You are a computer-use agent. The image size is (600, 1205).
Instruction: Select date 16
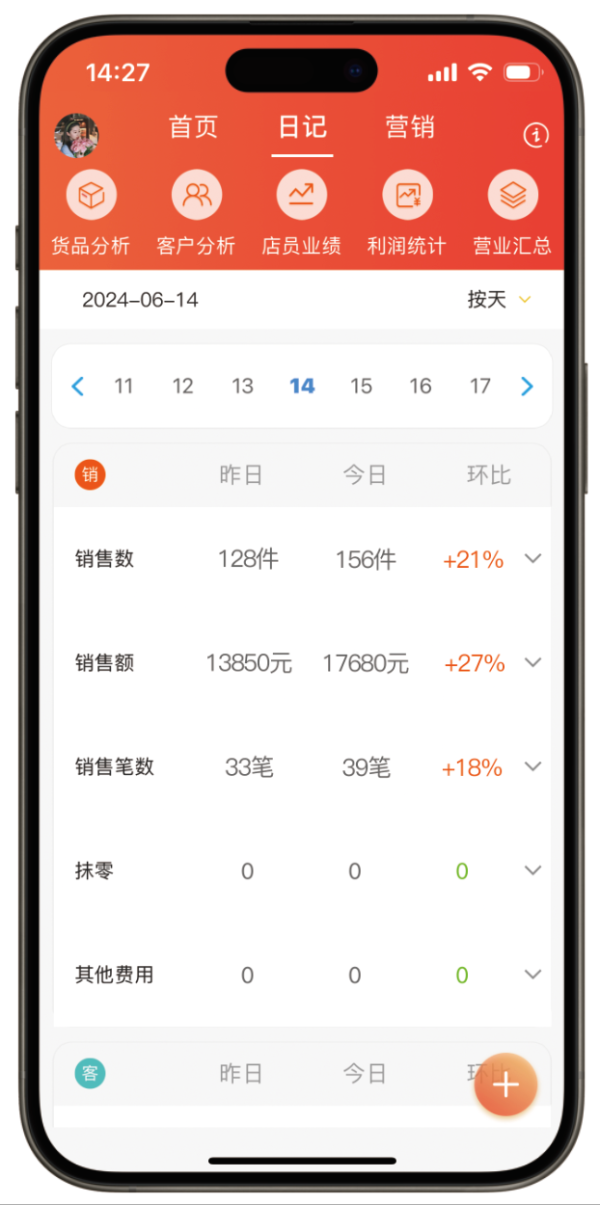pyautogui.click(x=421, y=386)
